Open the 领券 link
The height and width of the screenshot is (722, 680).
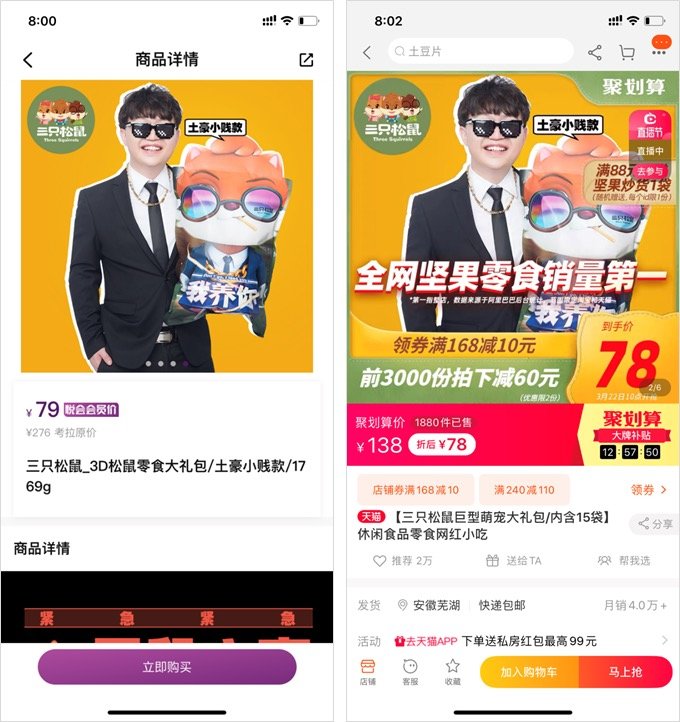648,490
